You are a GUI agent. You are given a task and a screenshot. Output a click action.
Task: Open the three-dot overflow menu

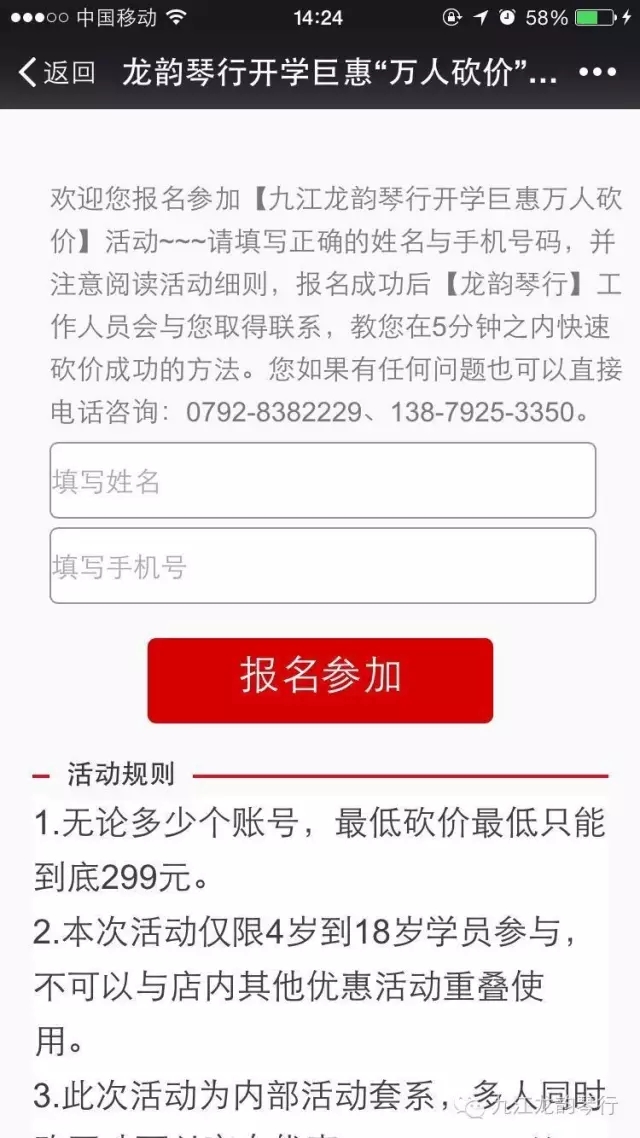pyautogui.click(x=598, y=73)
